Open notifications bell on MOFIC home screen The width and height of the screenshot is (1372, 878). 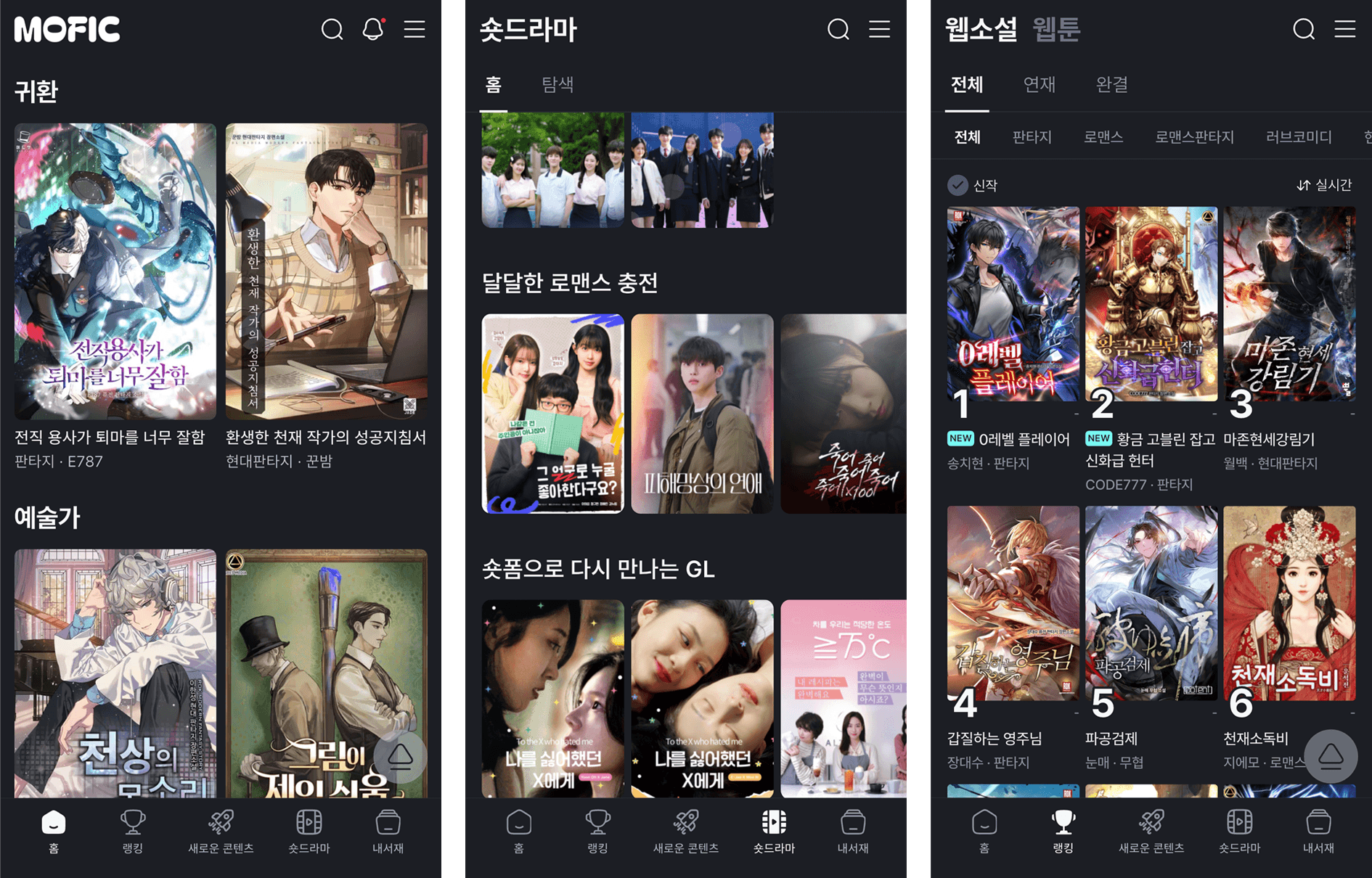click(373, 29)
